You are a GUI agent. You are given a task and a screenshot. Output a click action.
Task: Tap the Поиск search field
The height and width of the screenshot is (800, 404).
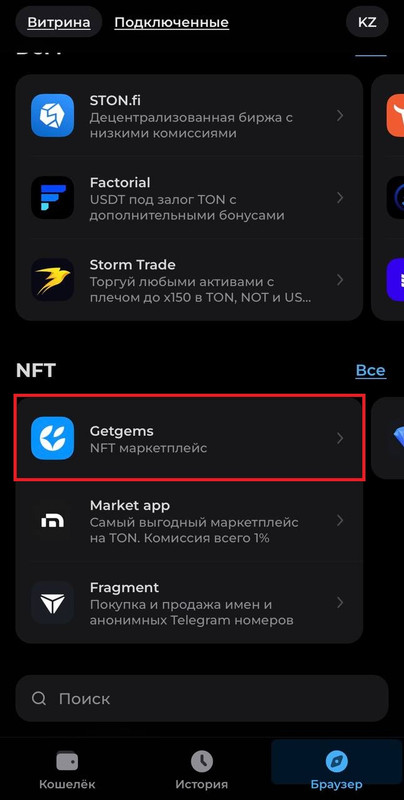[x=202, y=698]
